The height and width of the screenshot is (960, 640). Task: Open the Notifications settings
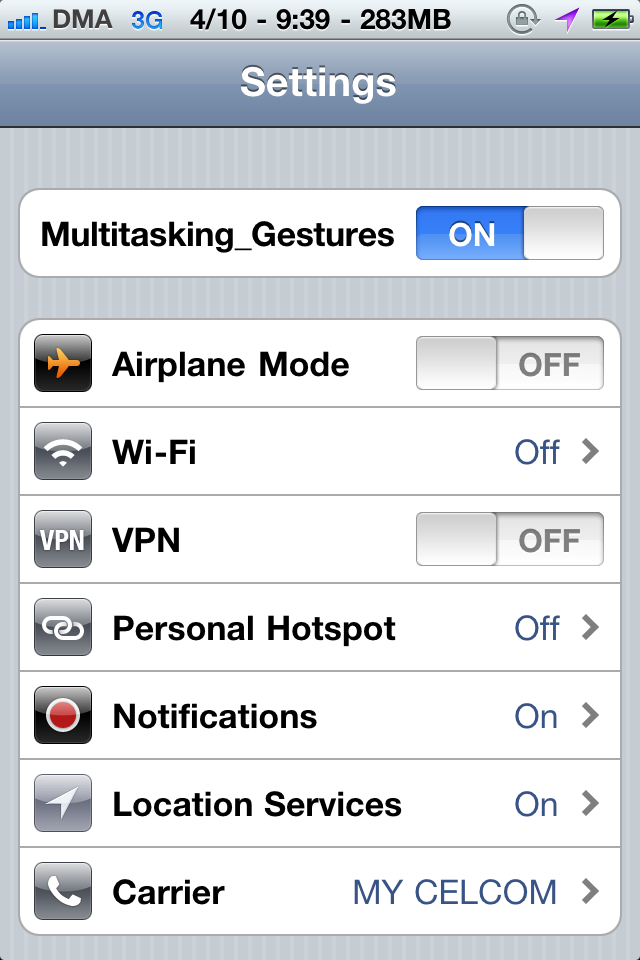click(x=320, y=716)
